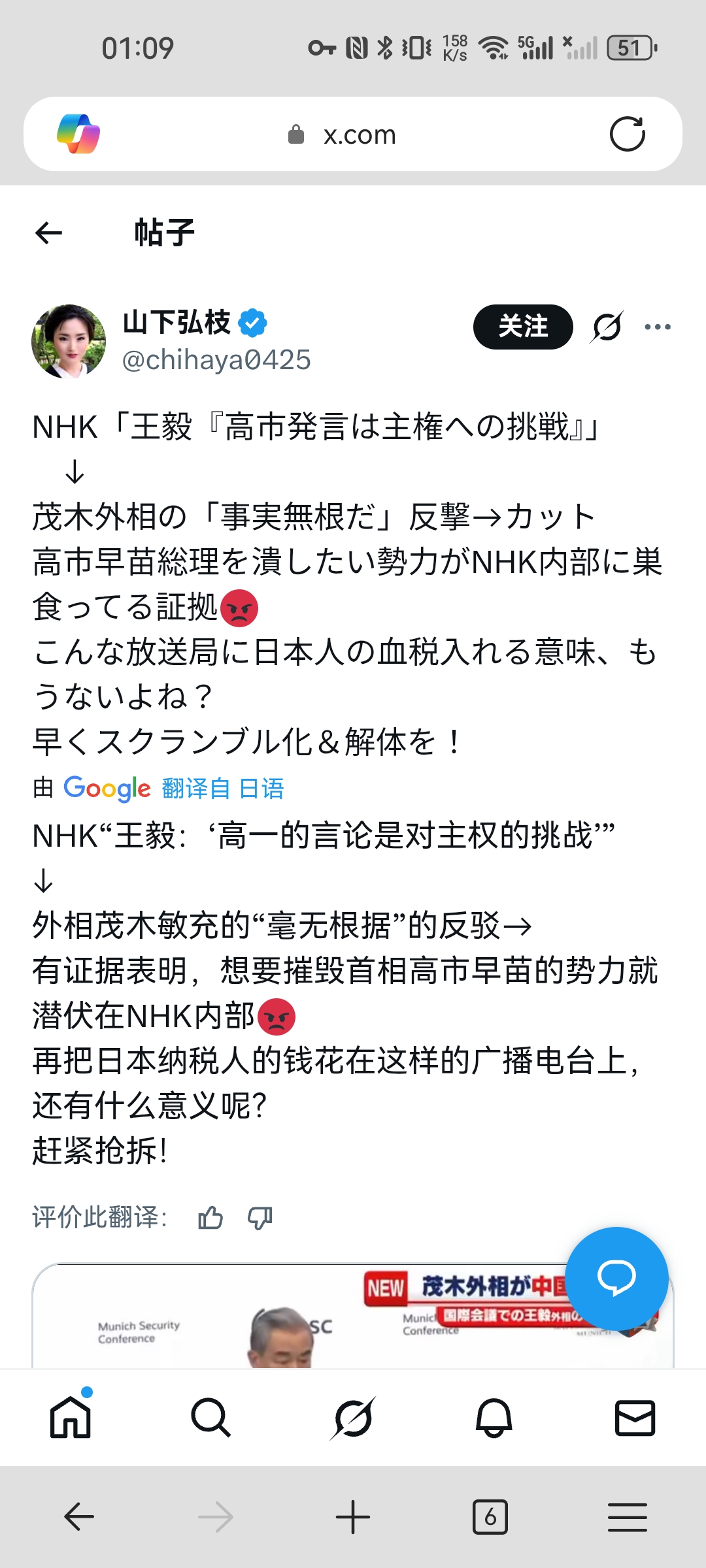Open a new browser tab with plus
706x1568 pixels.
click(353, 1517)
